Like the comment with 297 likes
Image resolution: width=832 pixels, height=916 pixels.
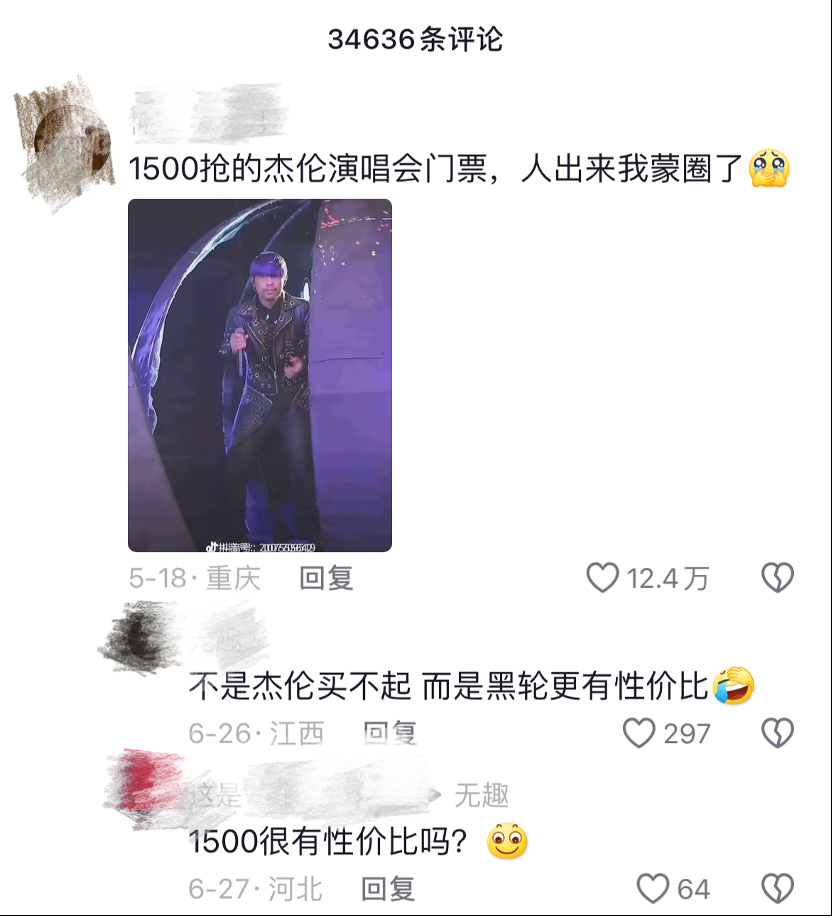coord(640,733)
